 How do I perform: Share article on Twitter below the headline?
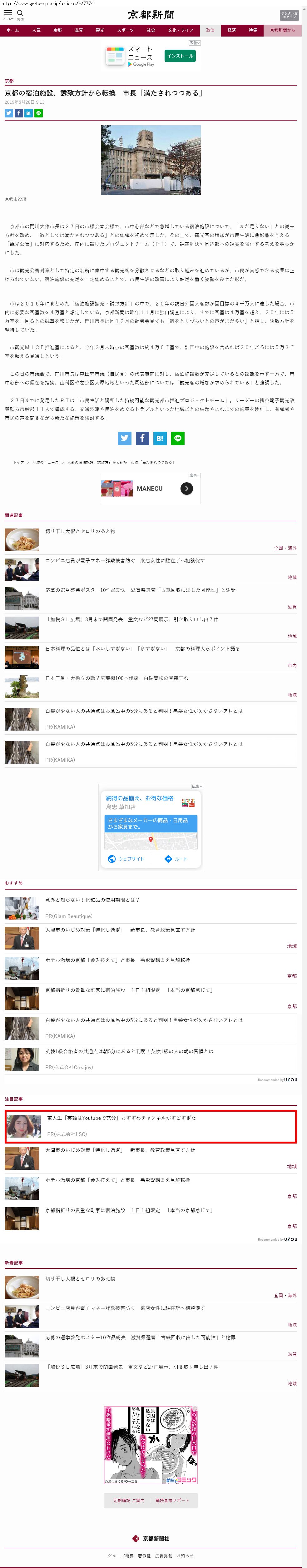[8, 113]
